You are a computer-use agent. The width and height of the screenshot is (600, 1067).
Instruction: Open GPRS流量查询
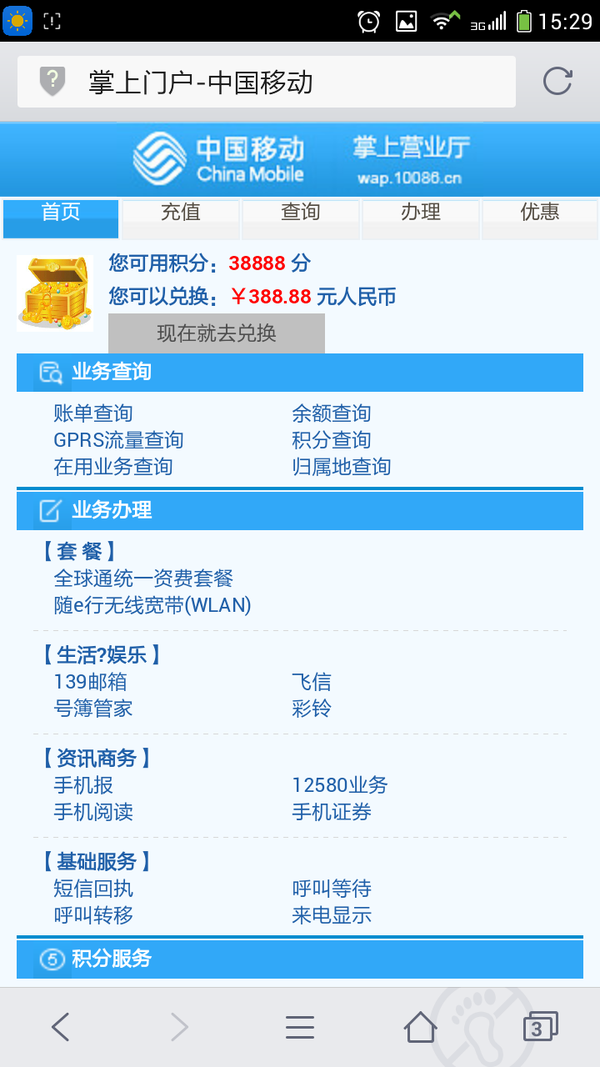(x=118, y=440)
